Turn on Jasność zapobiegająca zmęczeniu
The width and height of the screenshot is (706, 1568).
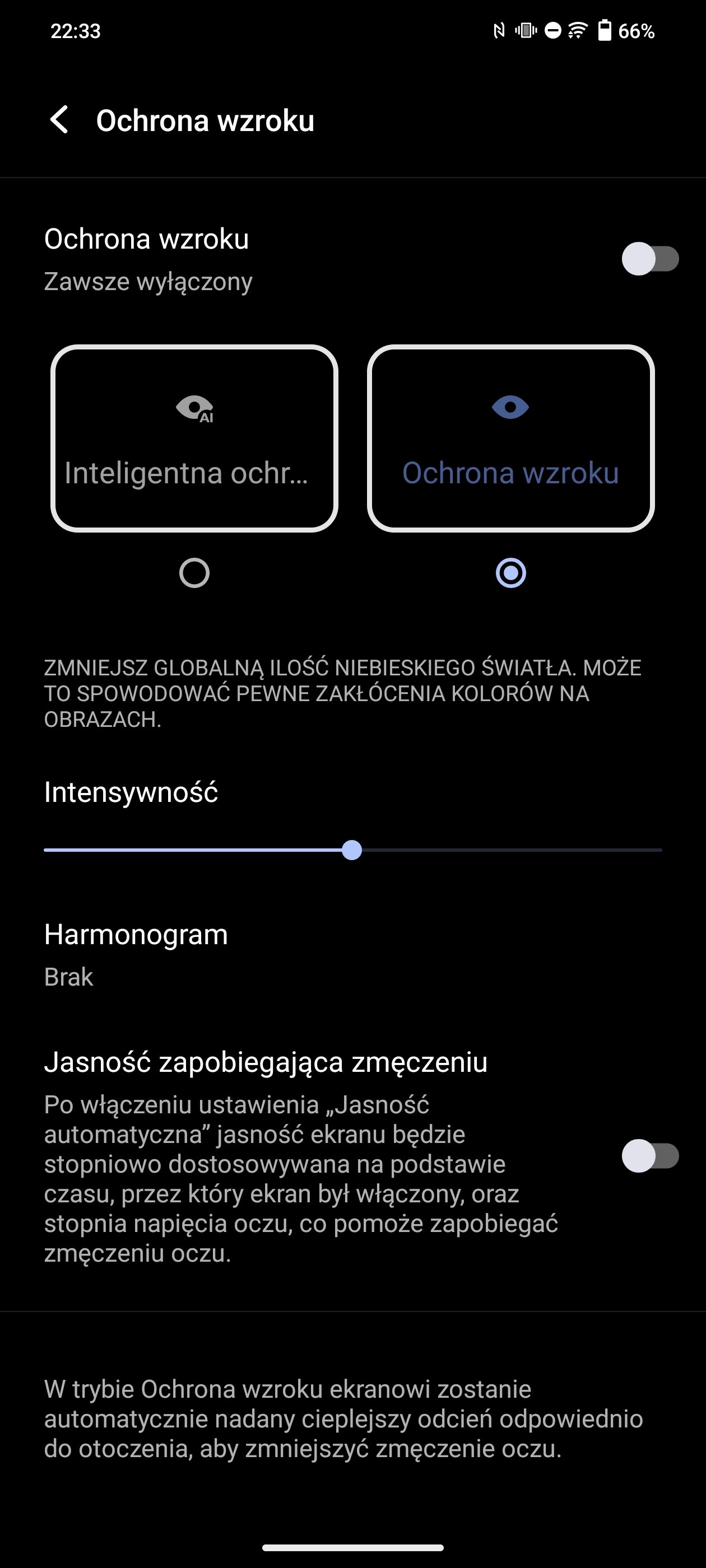pos(650,1155)
